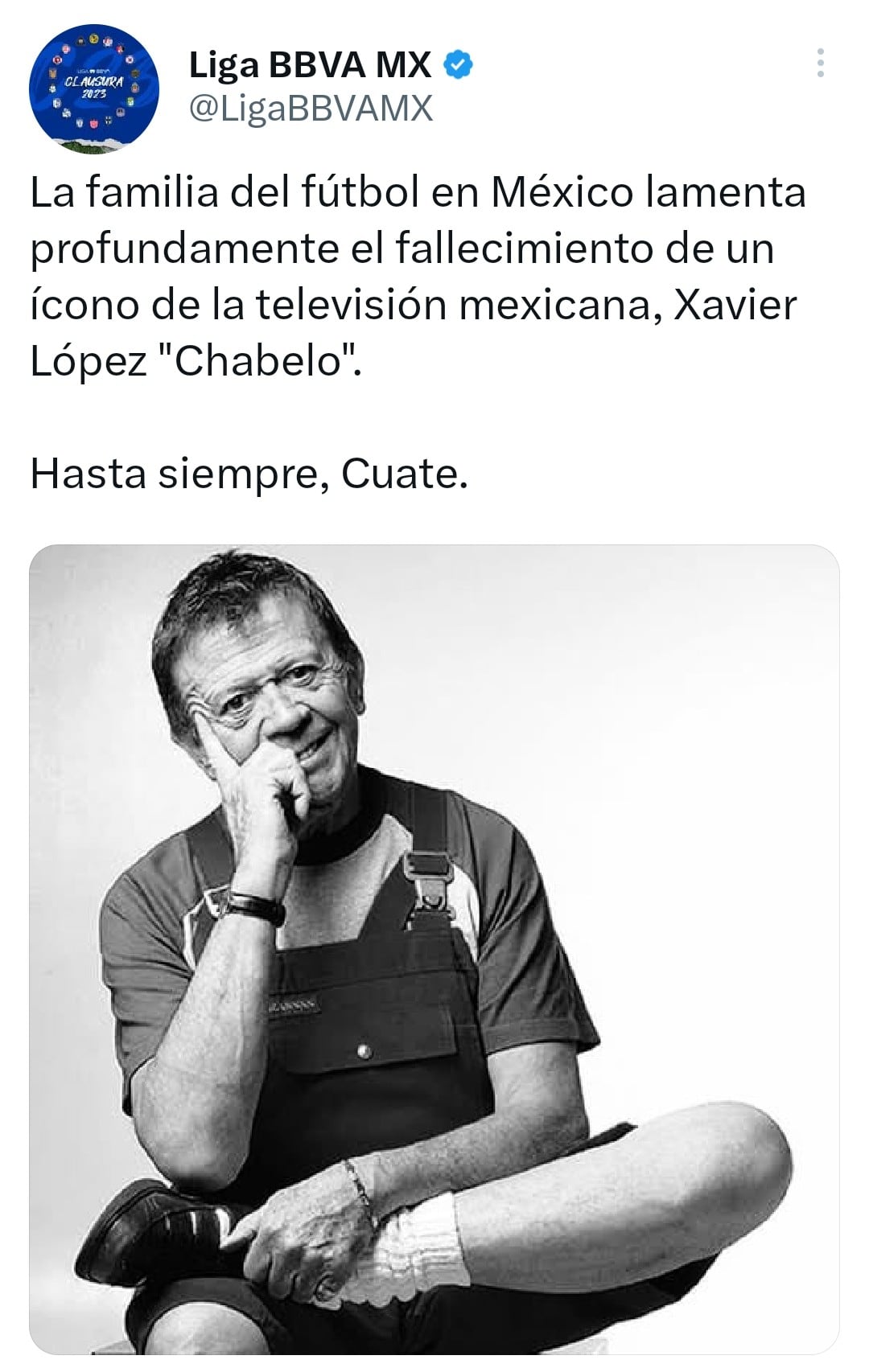
Task: View the attached black-and-white photo
Action: coord(434,949)
